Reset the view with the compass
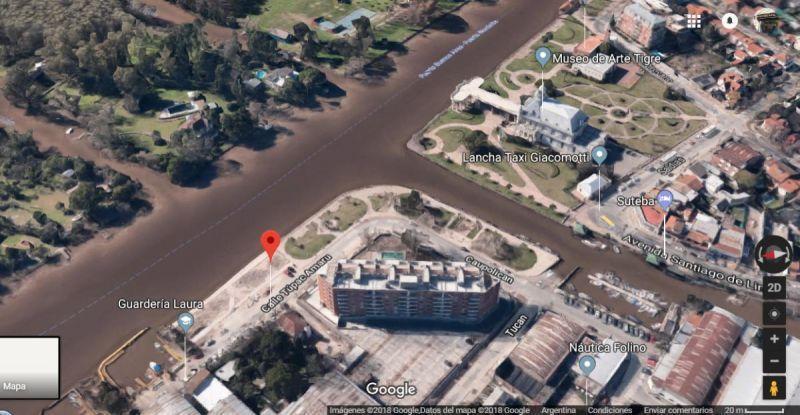 click(x=773, y=254)
